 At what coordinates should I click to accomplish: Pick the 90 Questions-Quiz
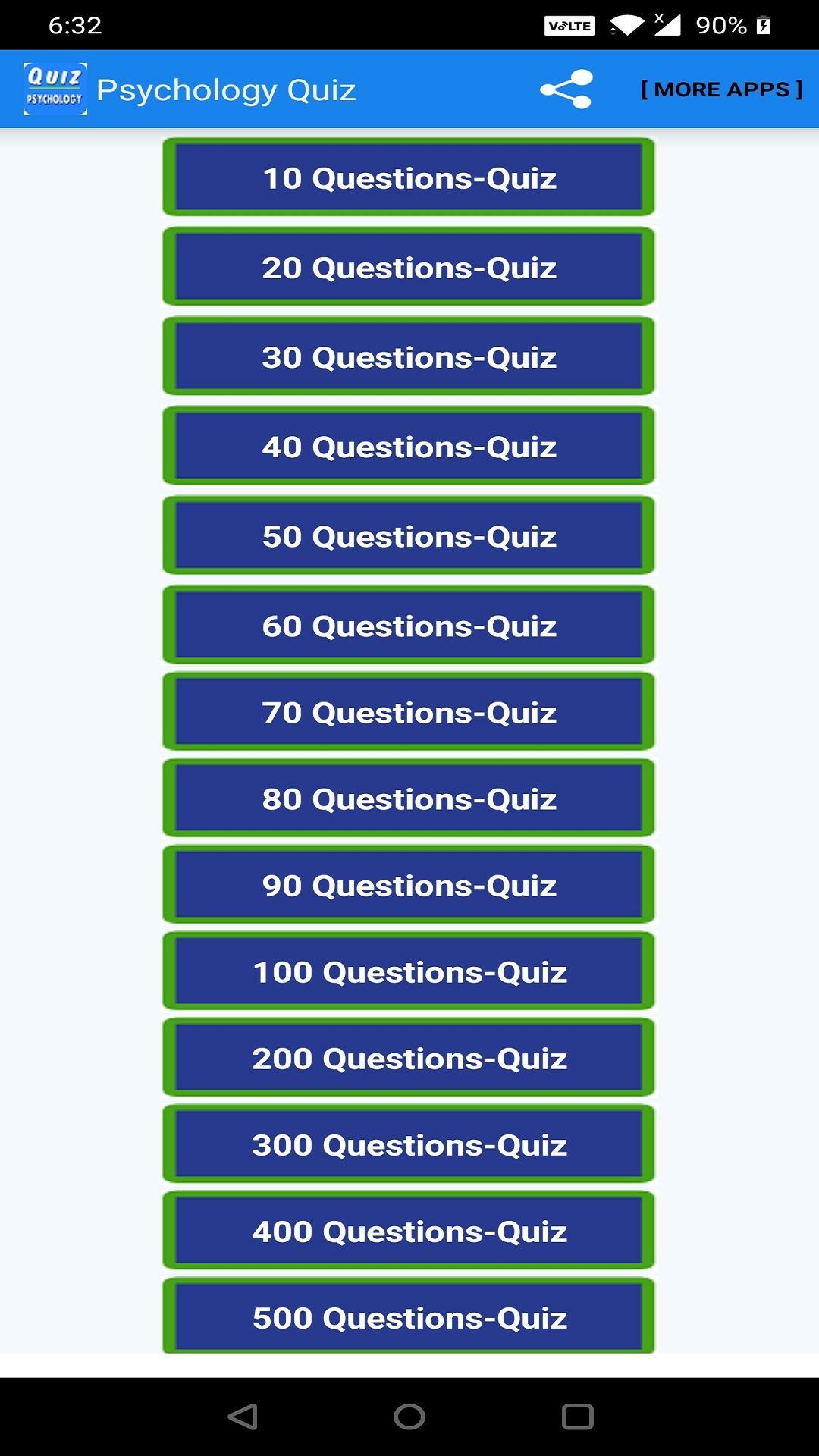coord(409,885)
